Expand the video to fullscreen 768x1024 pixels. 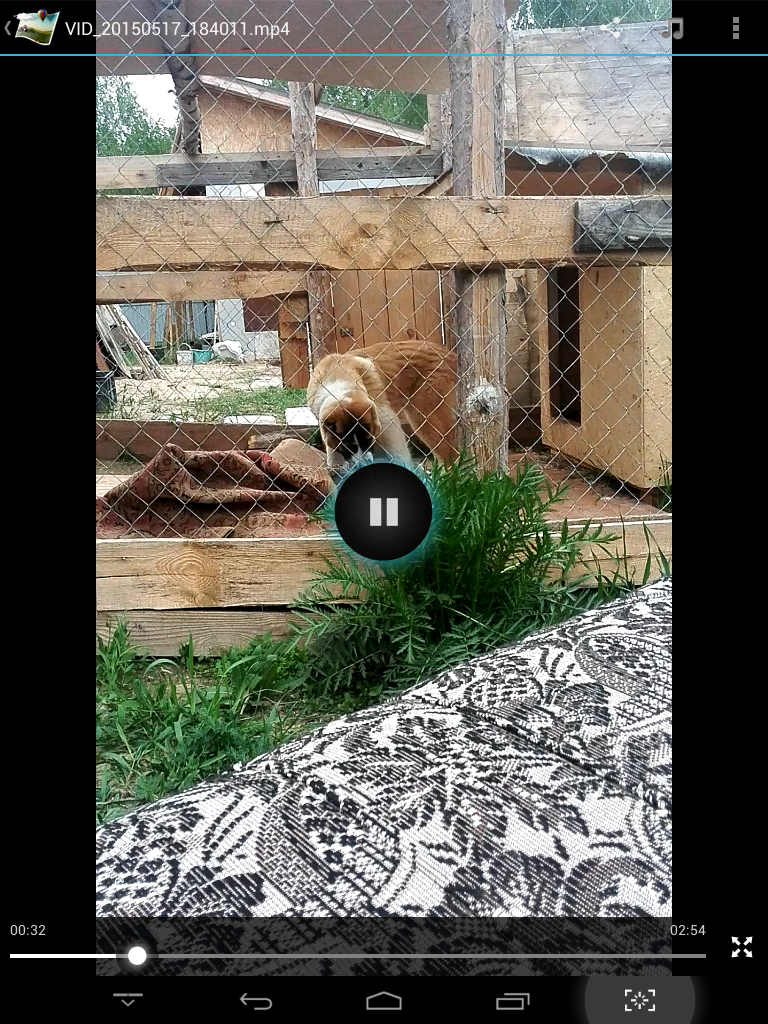pyautogui.click(x=742, y=947)
